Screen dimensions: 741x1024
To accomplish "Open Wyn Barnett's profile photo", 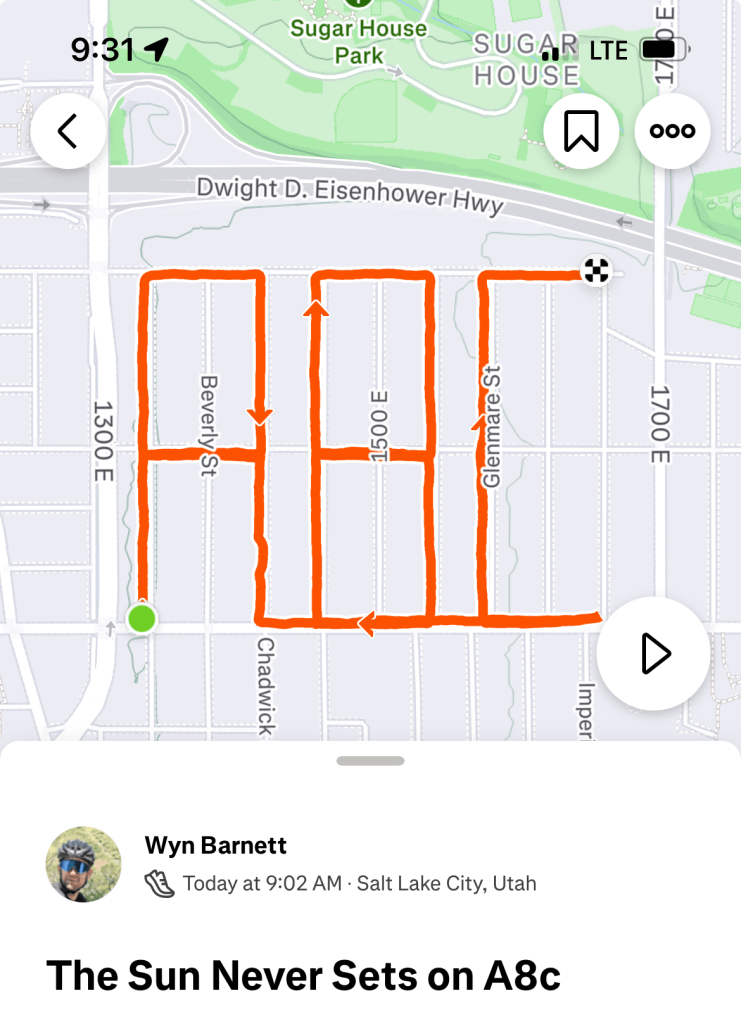I will click(83, 864).
